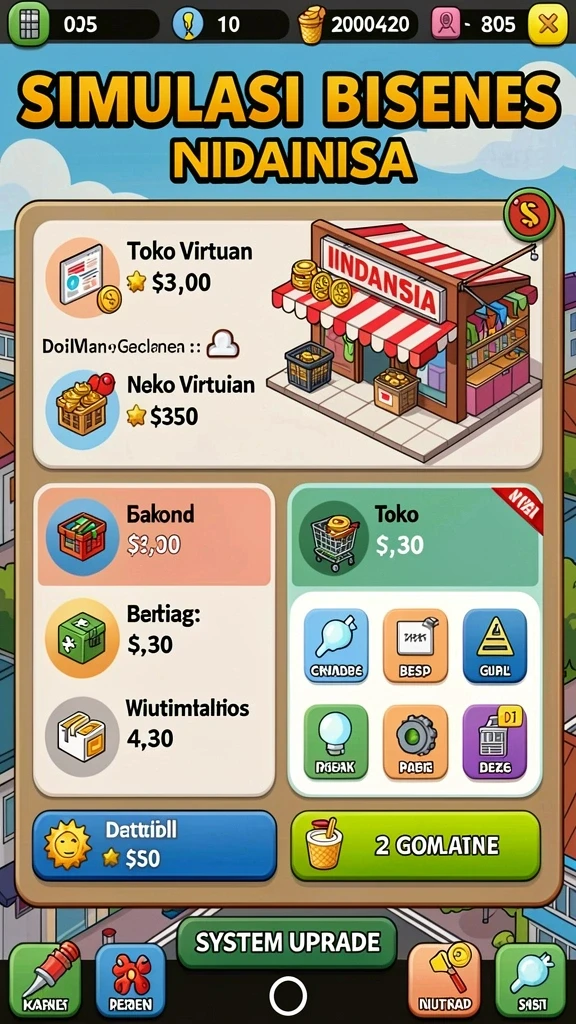
Task: Open the green grid menu icon
Action: tap(28, 24)
